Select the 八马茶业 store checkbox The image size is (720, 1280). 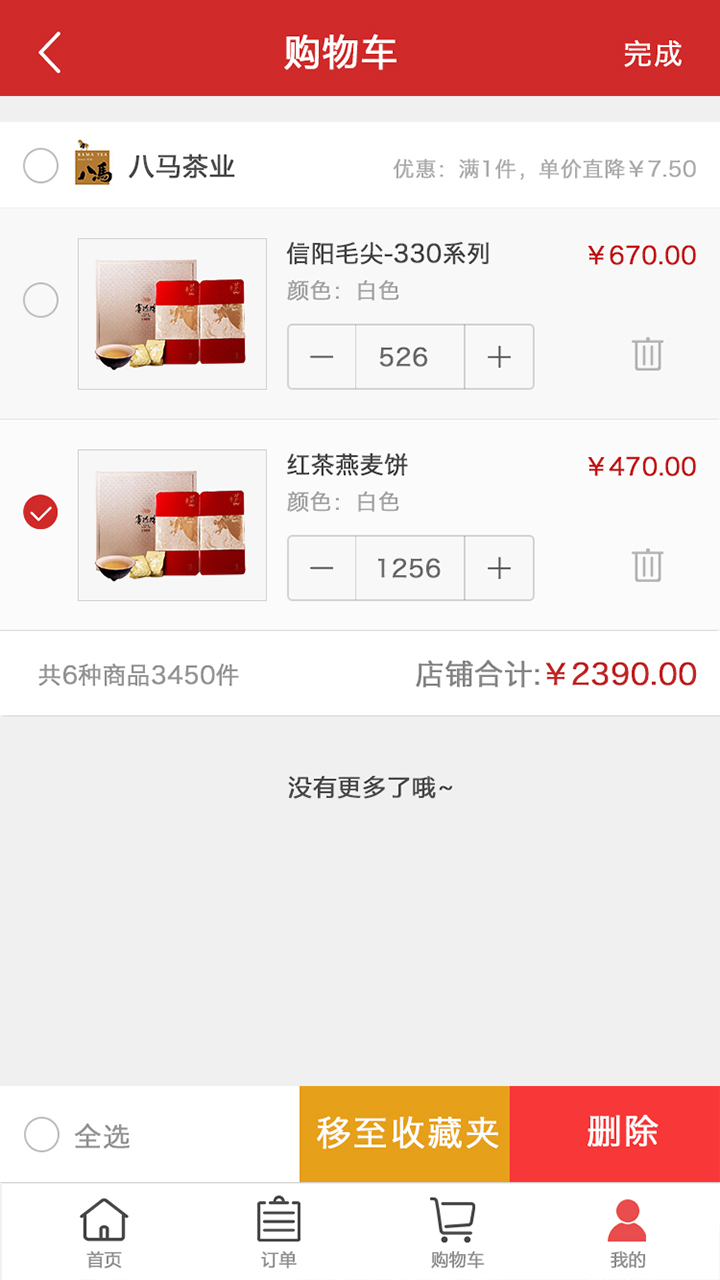tap(41, 166)
